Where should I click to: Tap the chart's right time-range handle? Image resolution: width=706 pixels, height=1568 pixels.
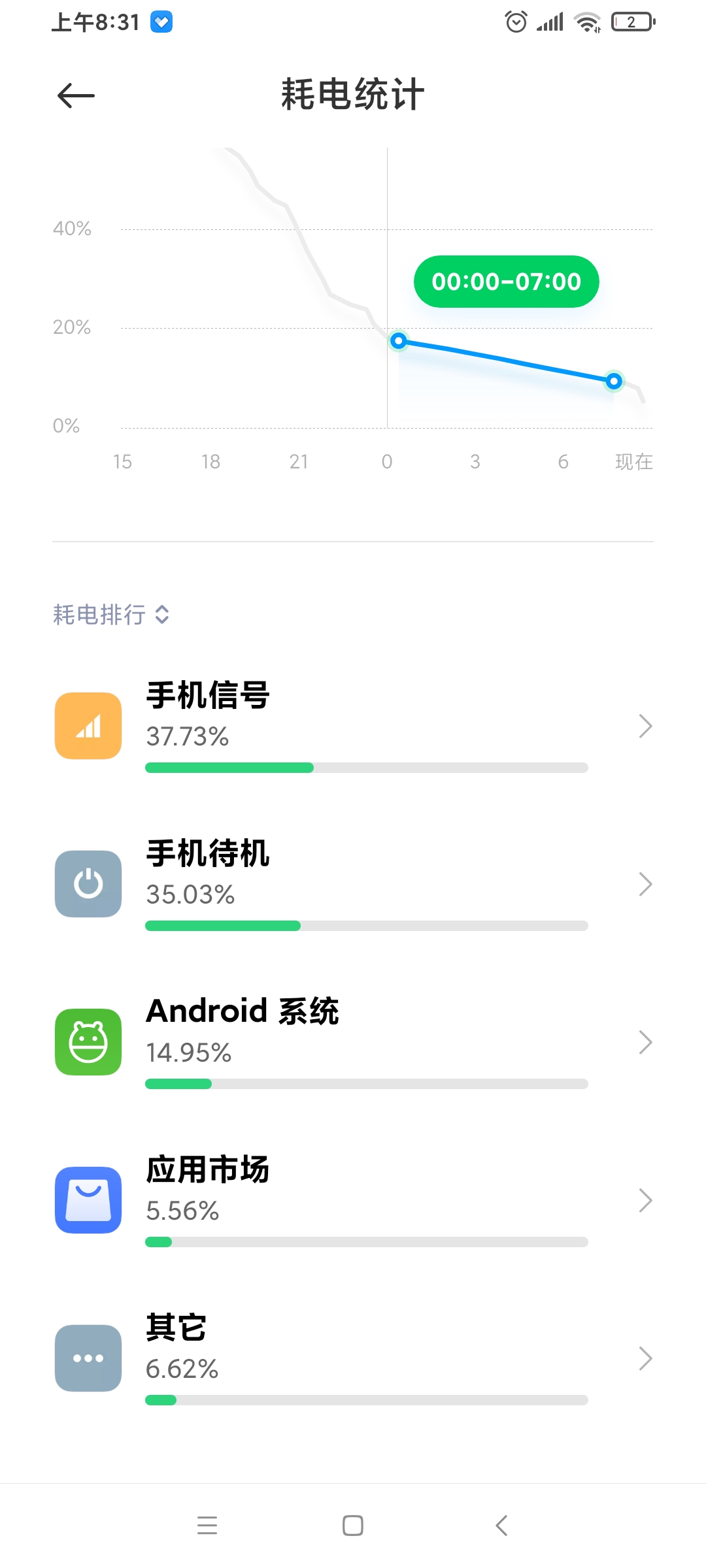tap(614, 381)
